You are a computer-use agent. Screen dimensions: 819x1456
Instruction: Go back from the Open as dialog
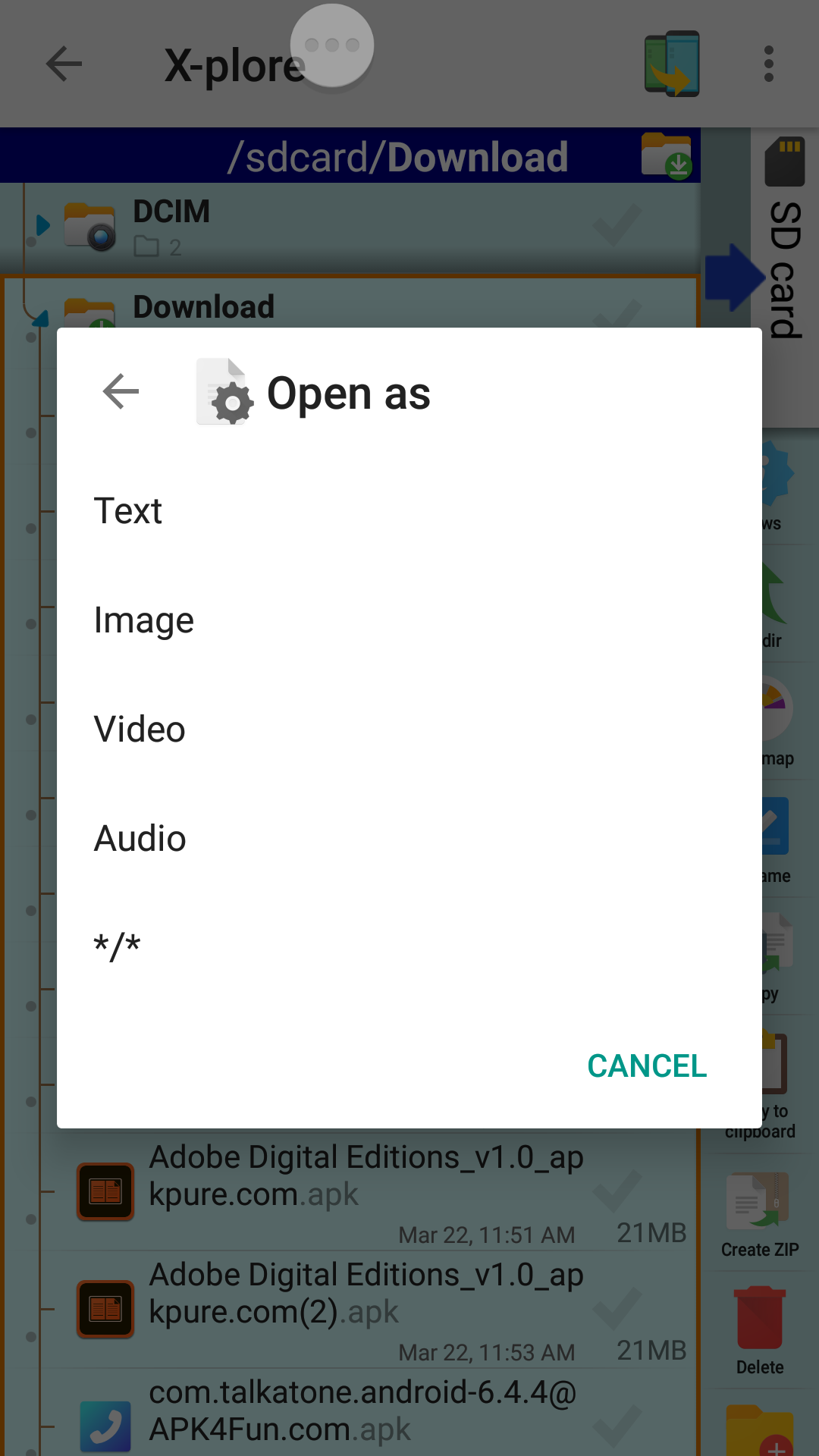pyautogui.click(x=121, y=392)
